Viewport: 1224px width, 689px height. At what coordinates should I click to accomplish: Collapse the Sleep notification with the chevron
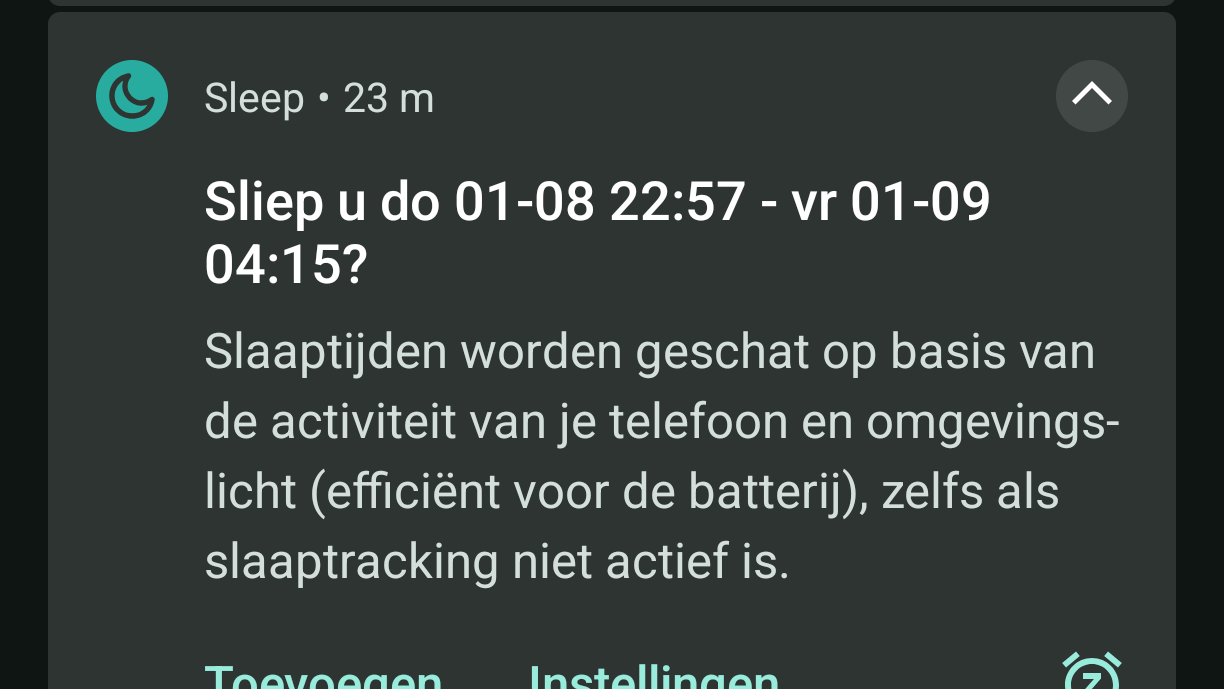point(1091,96)
